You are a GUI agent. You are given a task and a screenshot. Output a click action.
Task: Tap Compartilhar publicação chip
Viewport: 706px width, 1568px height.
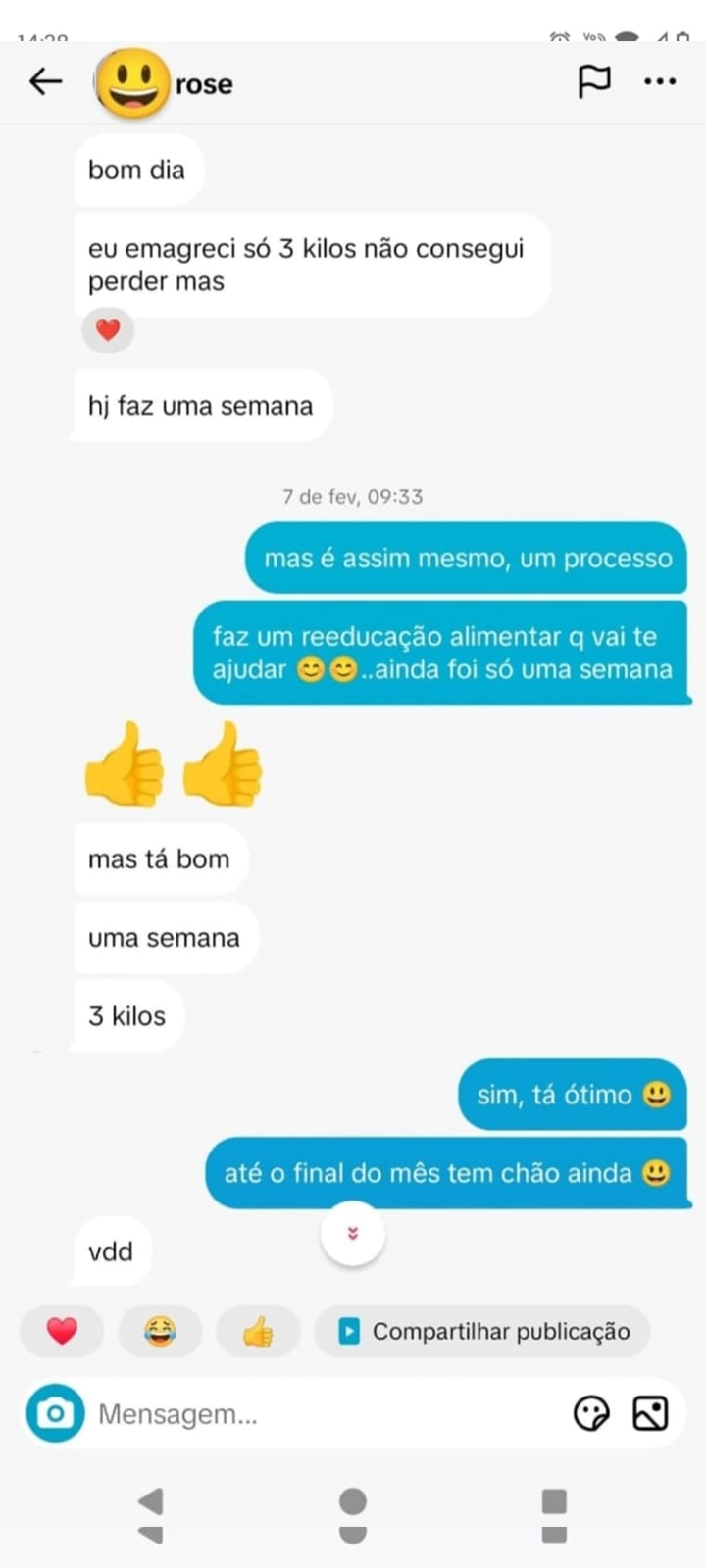(483, 1331)
